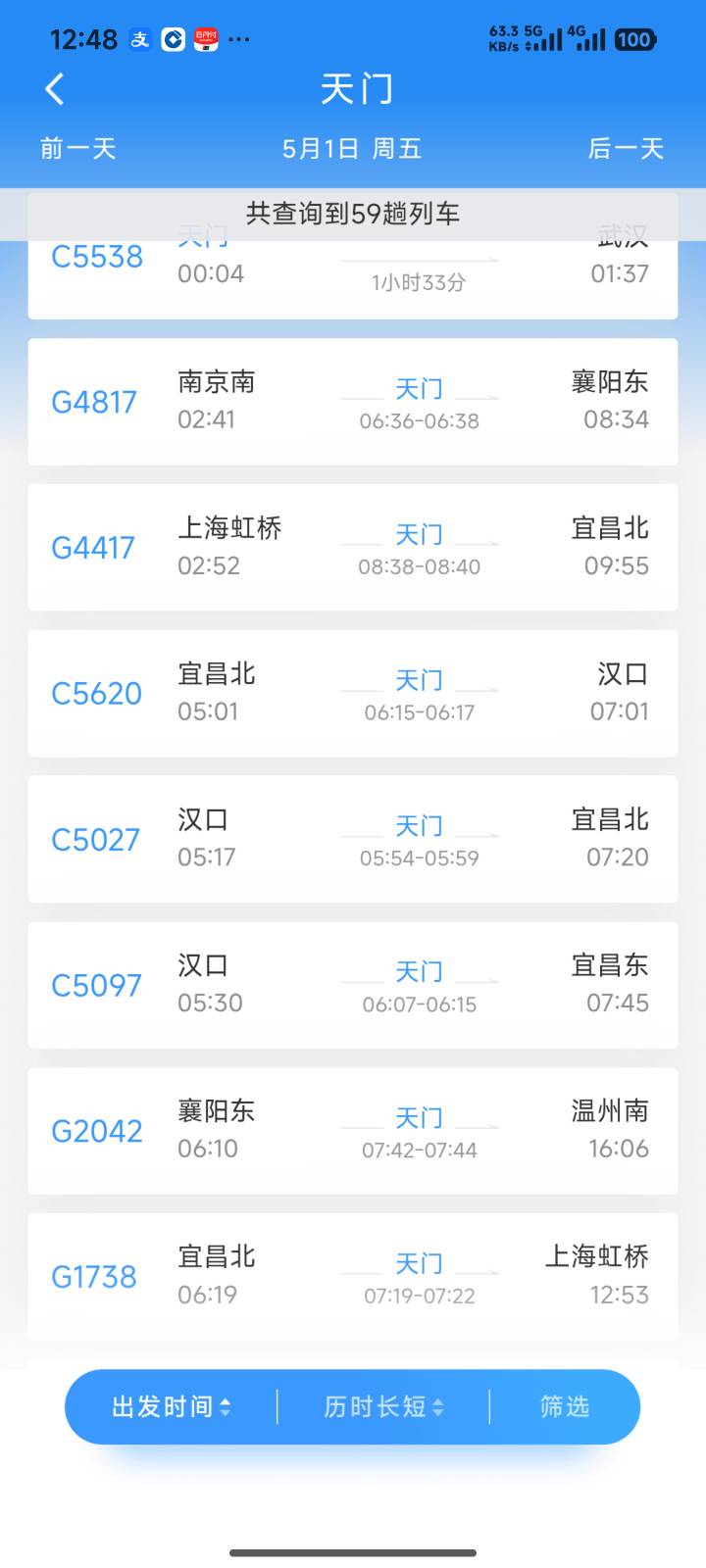Switch to the next day (后一天)
Image resolution: width=706 pixels, height=1568 pixels.
tap(626, 149)
